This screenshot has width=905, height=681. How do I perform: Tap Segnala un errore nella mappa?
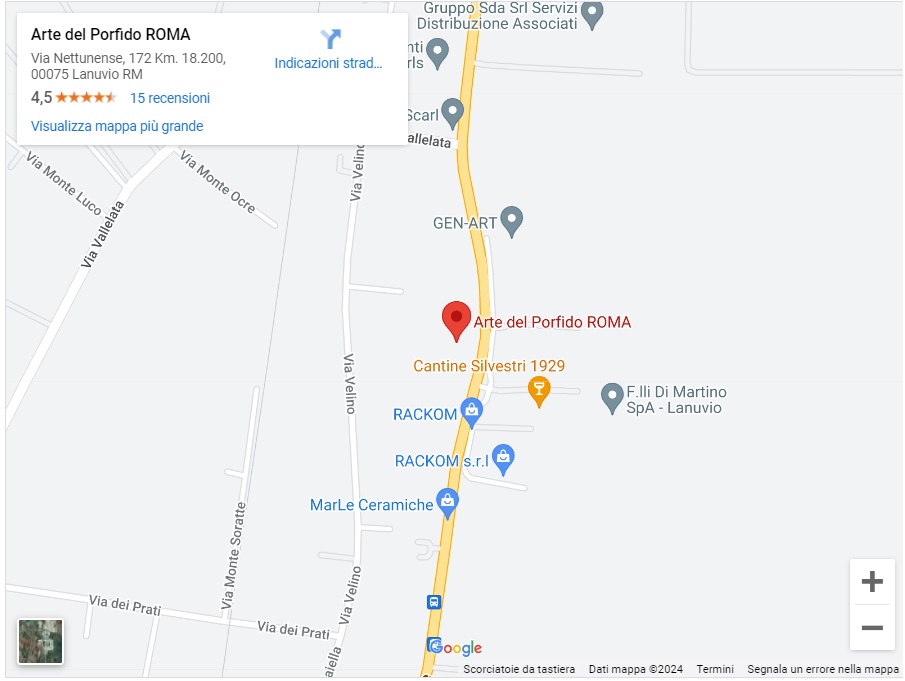(823, 669)
